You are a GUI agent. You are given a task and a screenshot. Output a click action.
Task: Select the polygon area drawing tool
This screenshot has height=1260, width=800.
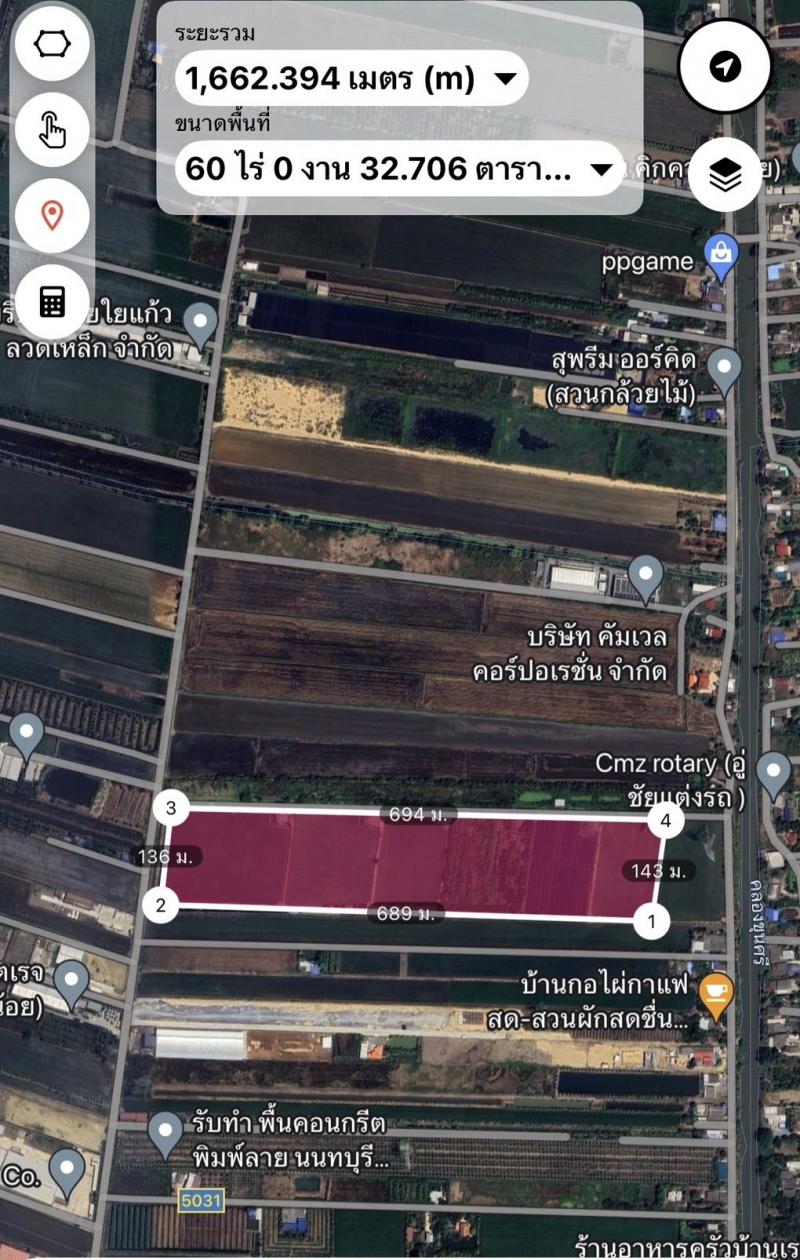tap(53, 45)
